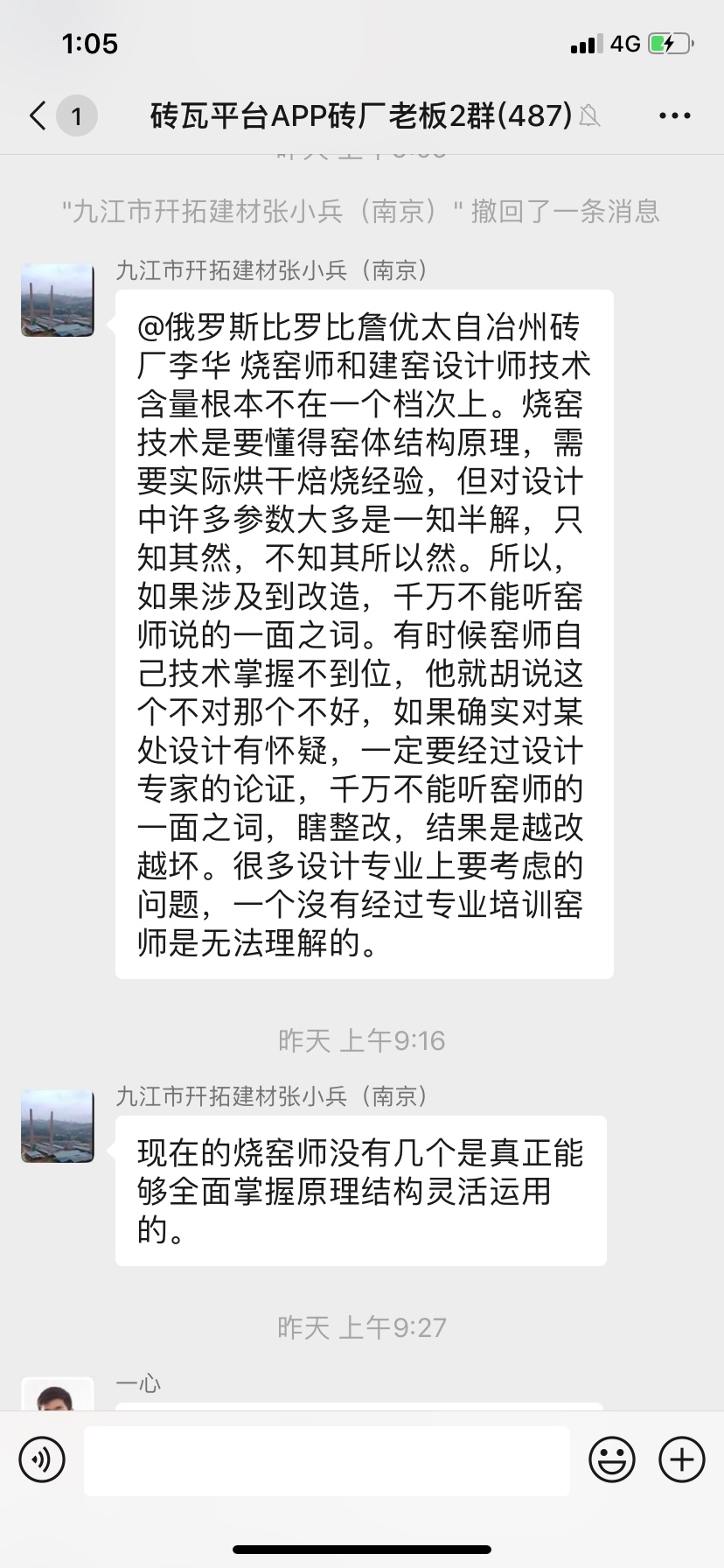Open group chat info via three dots
The width and height of the screenshot is (724, 1568).
pyautogui.click(x=674, y=115)
